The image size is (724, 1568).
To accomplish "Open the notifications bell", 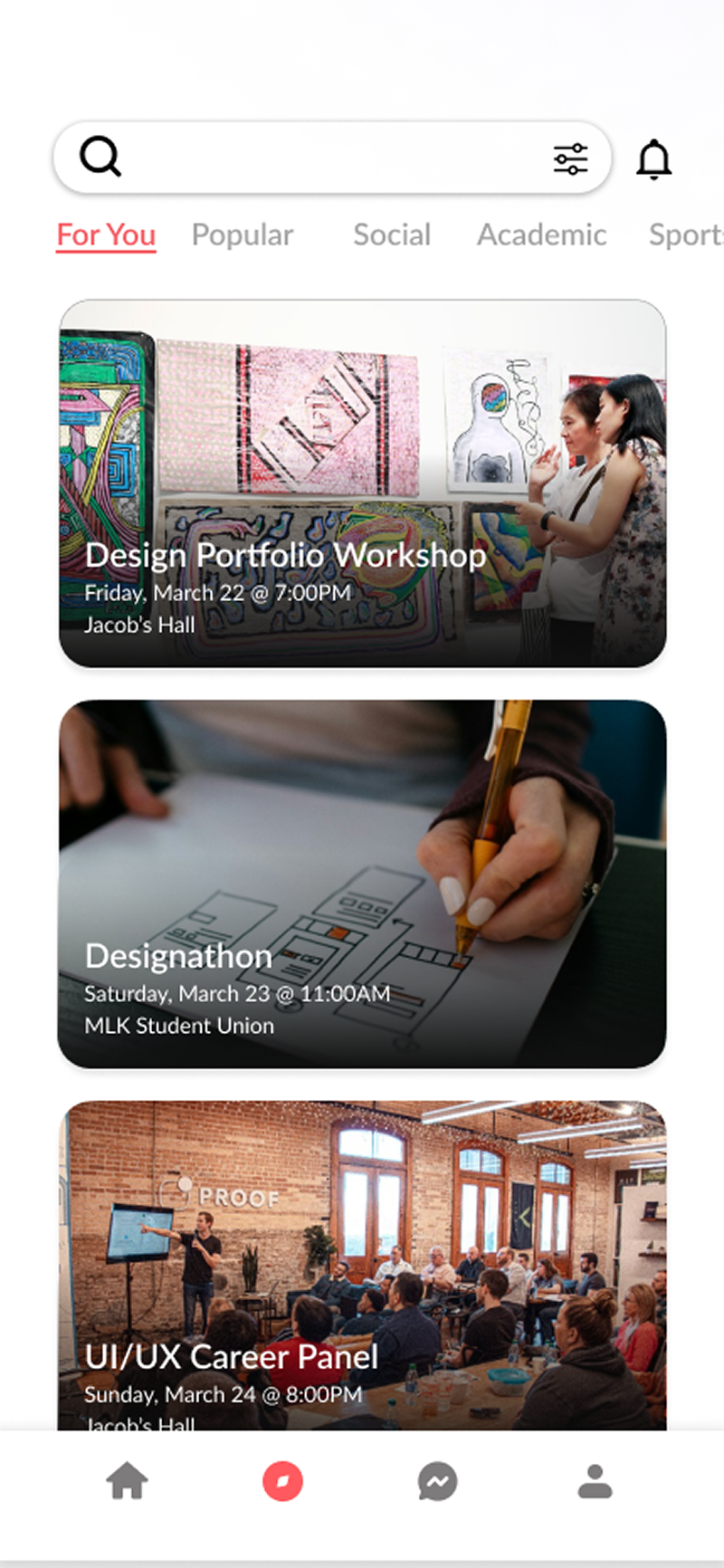I will 653,159.
